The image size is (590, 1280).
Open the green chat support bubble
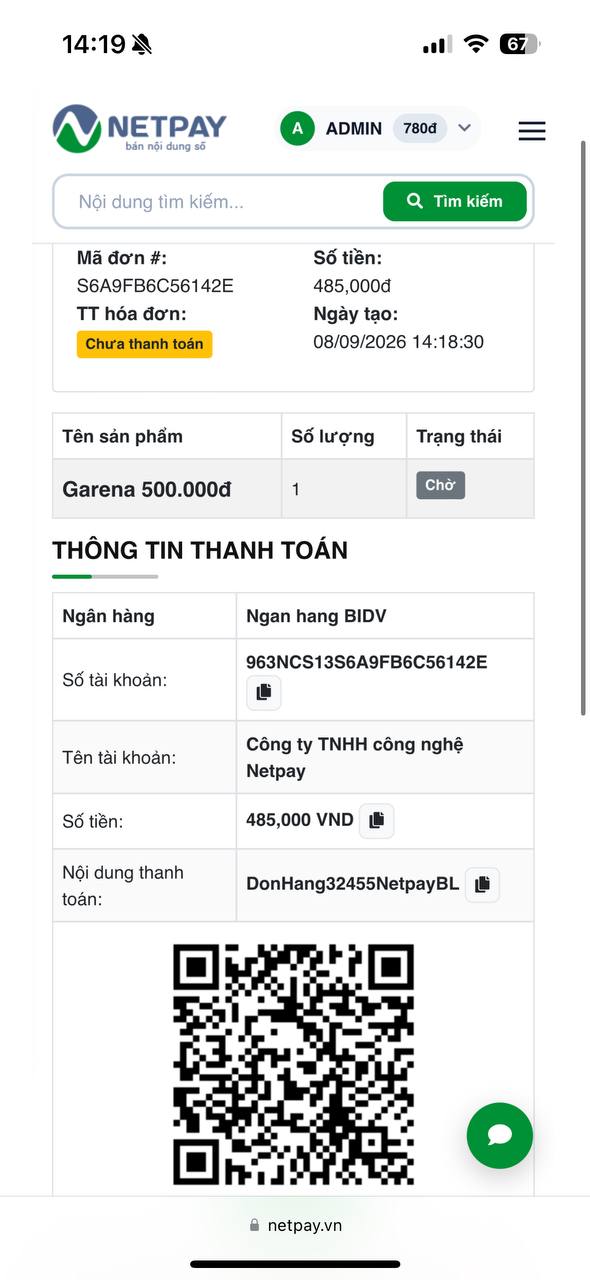pyautogui.click(x=500, y=1135)
